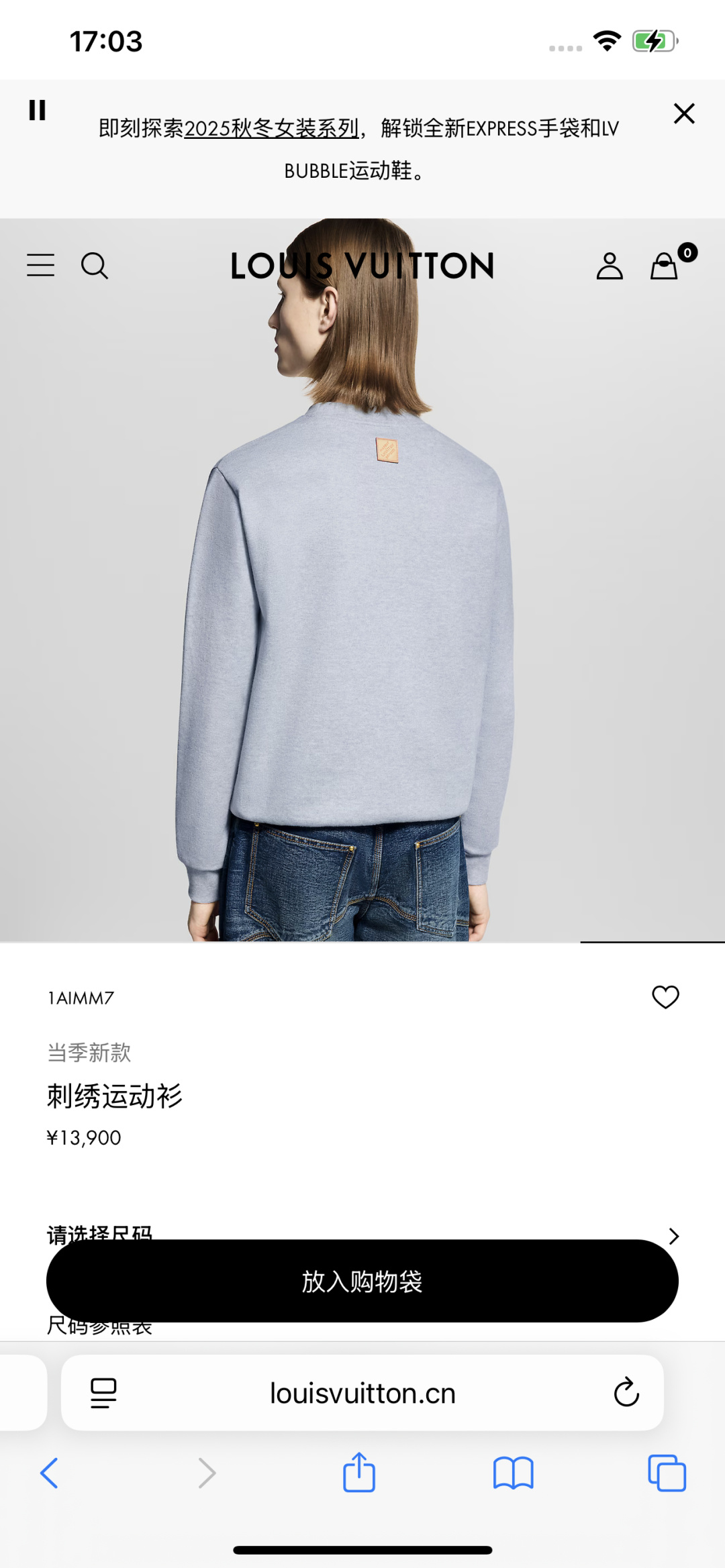The height and width of the screenshot is (1568, 725).
Task: Go back to the previous page
Action: coord(49,1473)
